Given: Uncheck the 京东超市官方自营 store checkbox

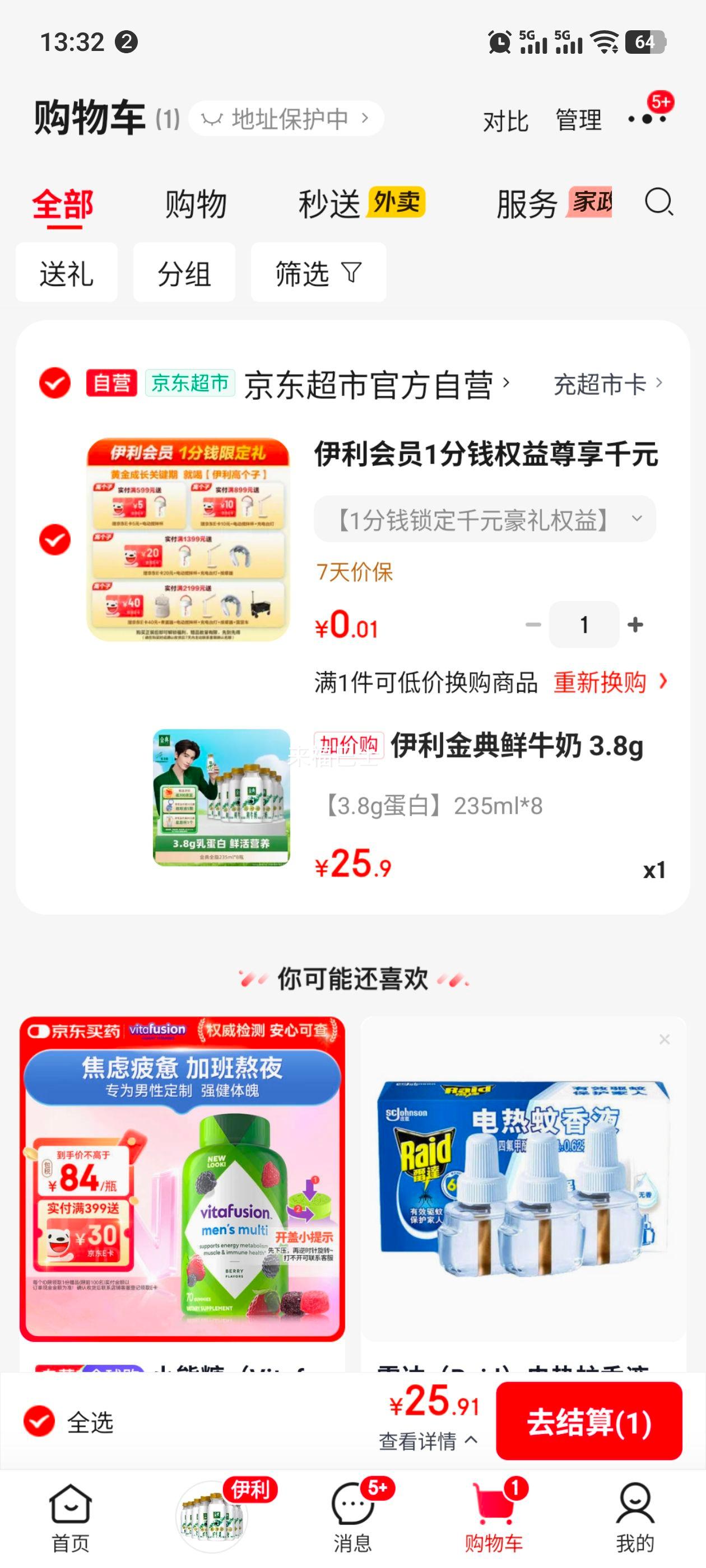Looking at the screenshot, I should [55, 383].
